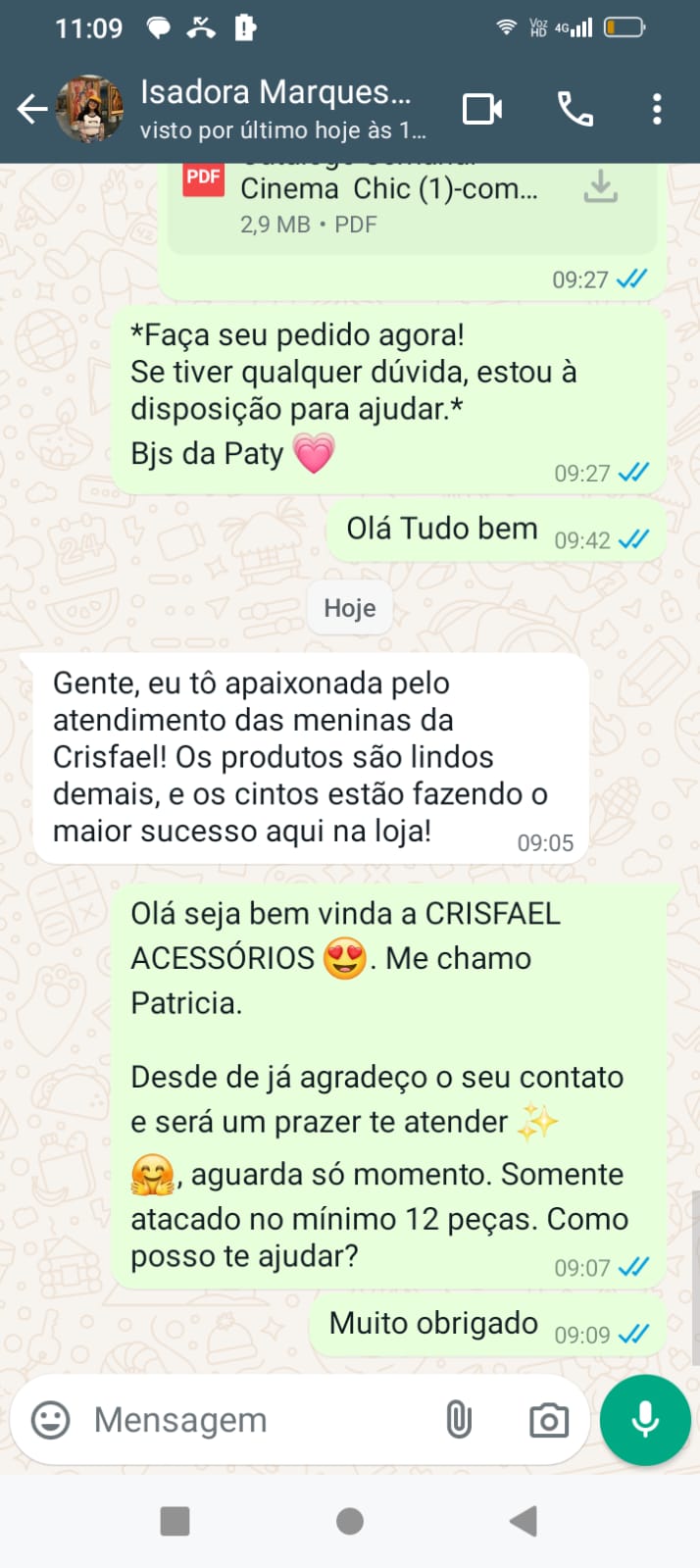The width and height of the screenshot is (700, 1568).
Task: Open the camera from message bar
Action: click(x=549, y=1420)
